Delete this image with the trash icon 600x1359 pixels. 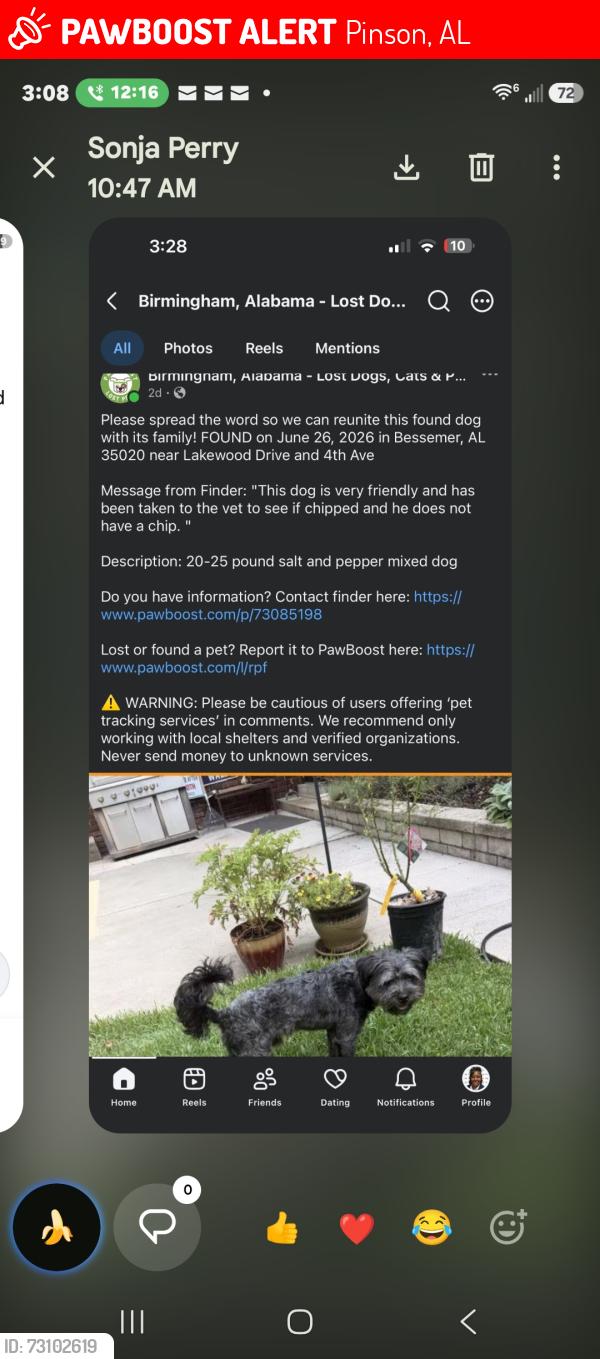point(481,167)
